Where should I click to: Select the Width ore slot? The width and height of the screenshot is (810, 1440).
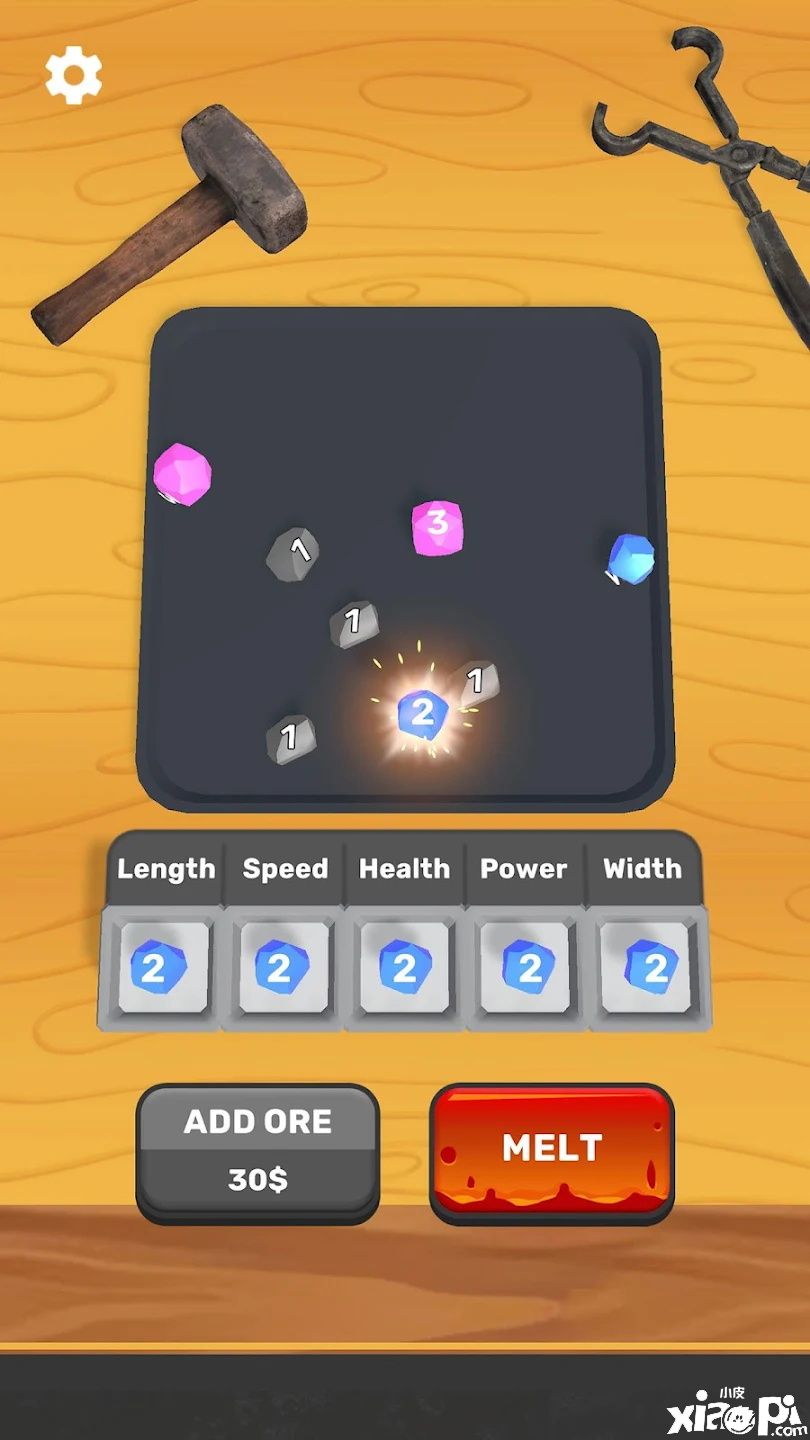click(x=647, y=968)
